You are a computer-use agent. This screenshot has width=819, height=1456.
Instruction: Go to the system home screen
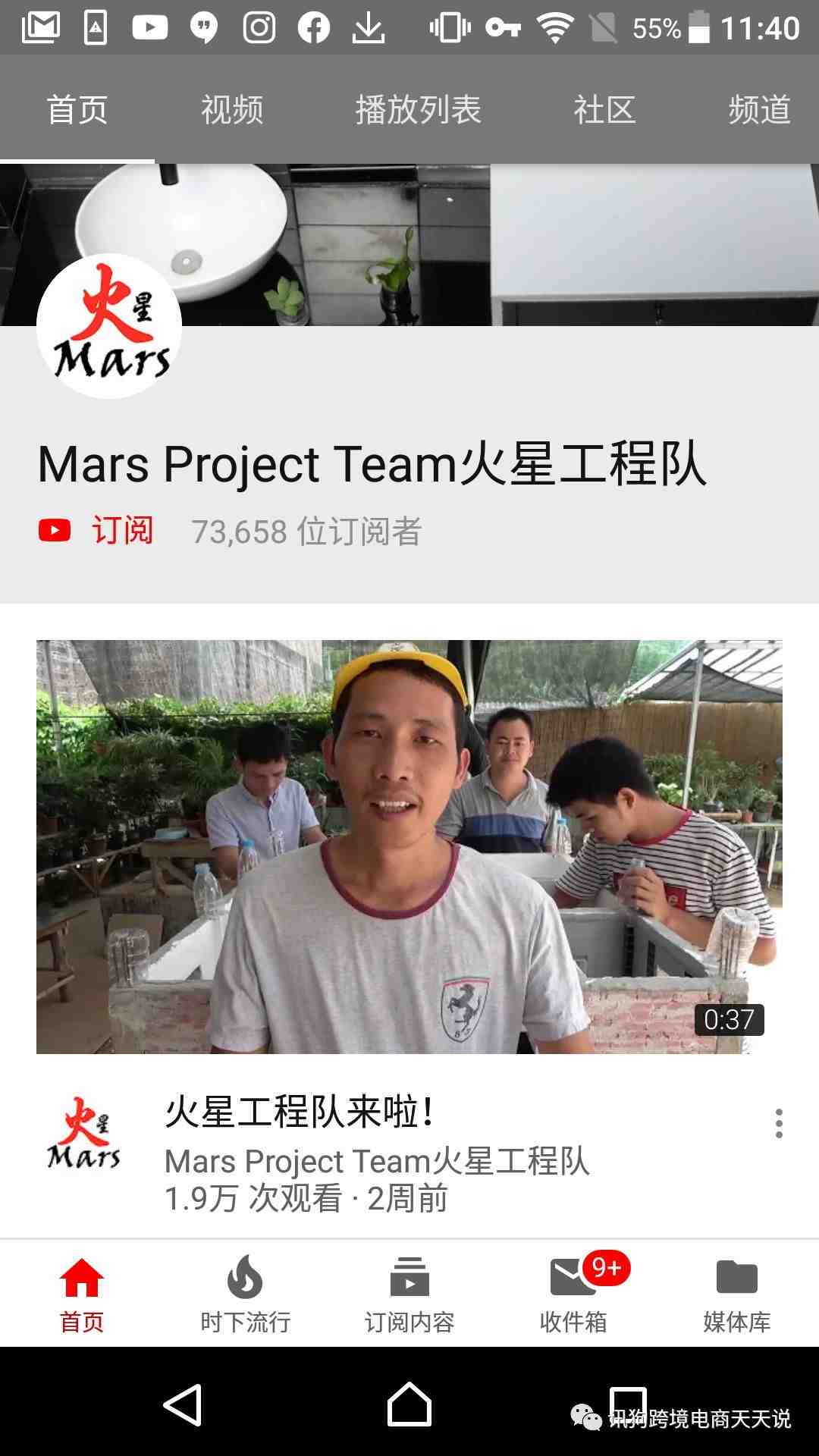[409, 1405]
